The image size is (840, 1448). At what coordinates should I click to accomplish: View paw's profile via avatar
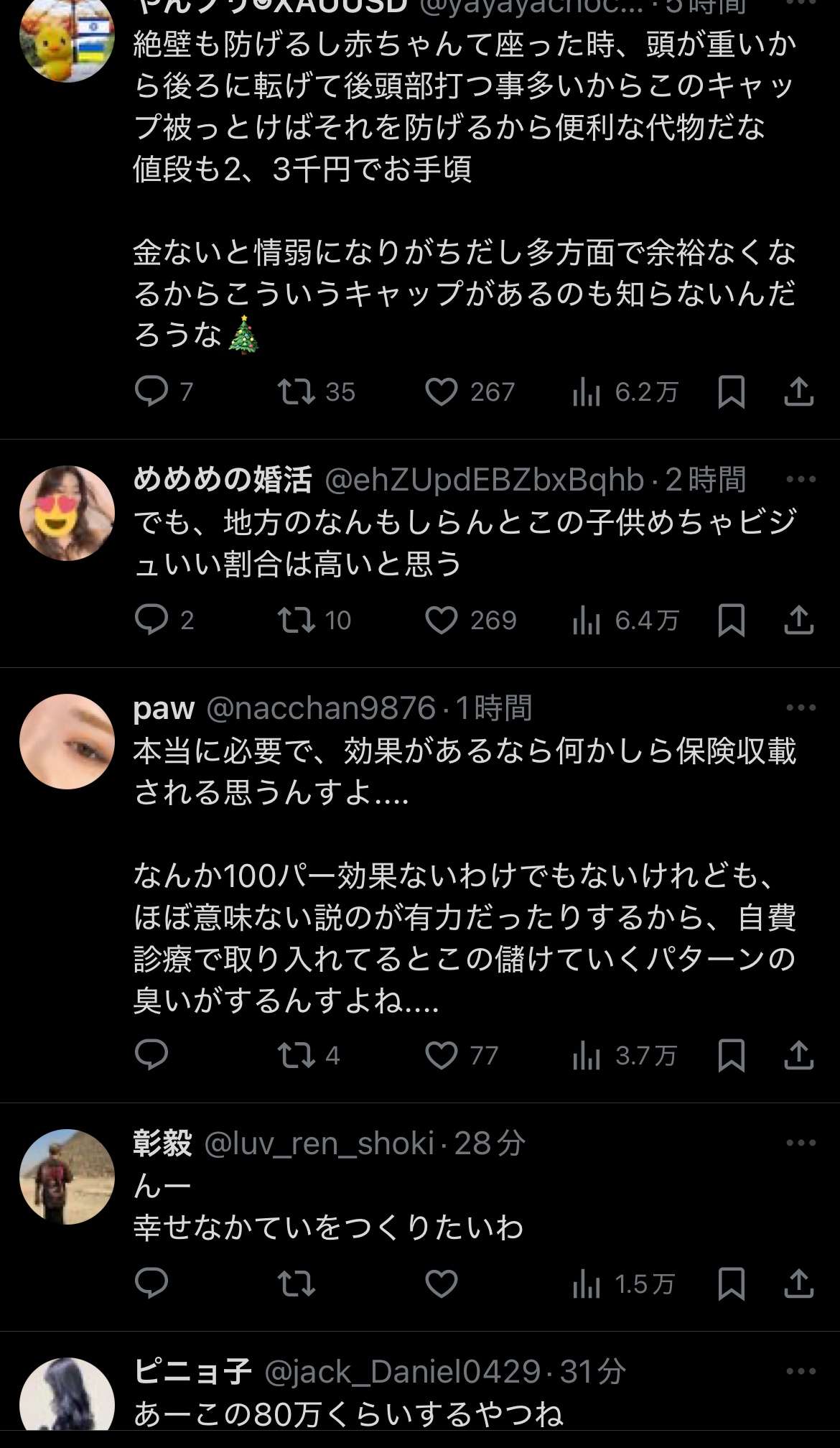67,741
